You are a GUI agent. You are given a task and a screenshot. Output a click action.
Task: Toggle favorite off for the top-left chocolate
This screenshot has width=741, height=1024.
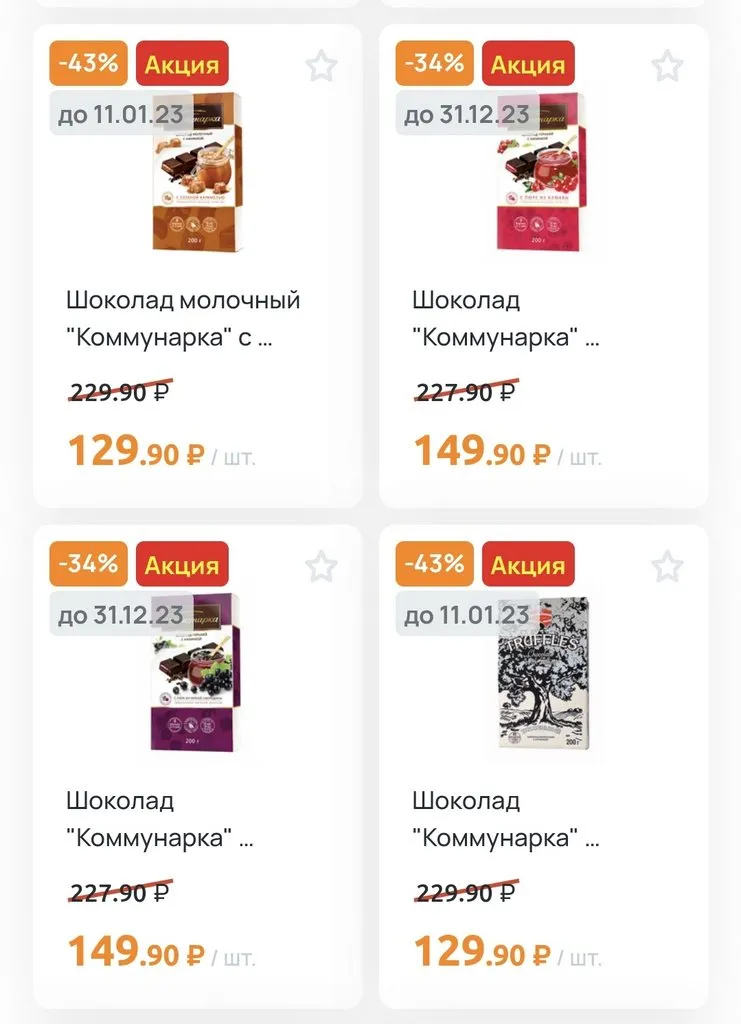(x=321, y=65)
